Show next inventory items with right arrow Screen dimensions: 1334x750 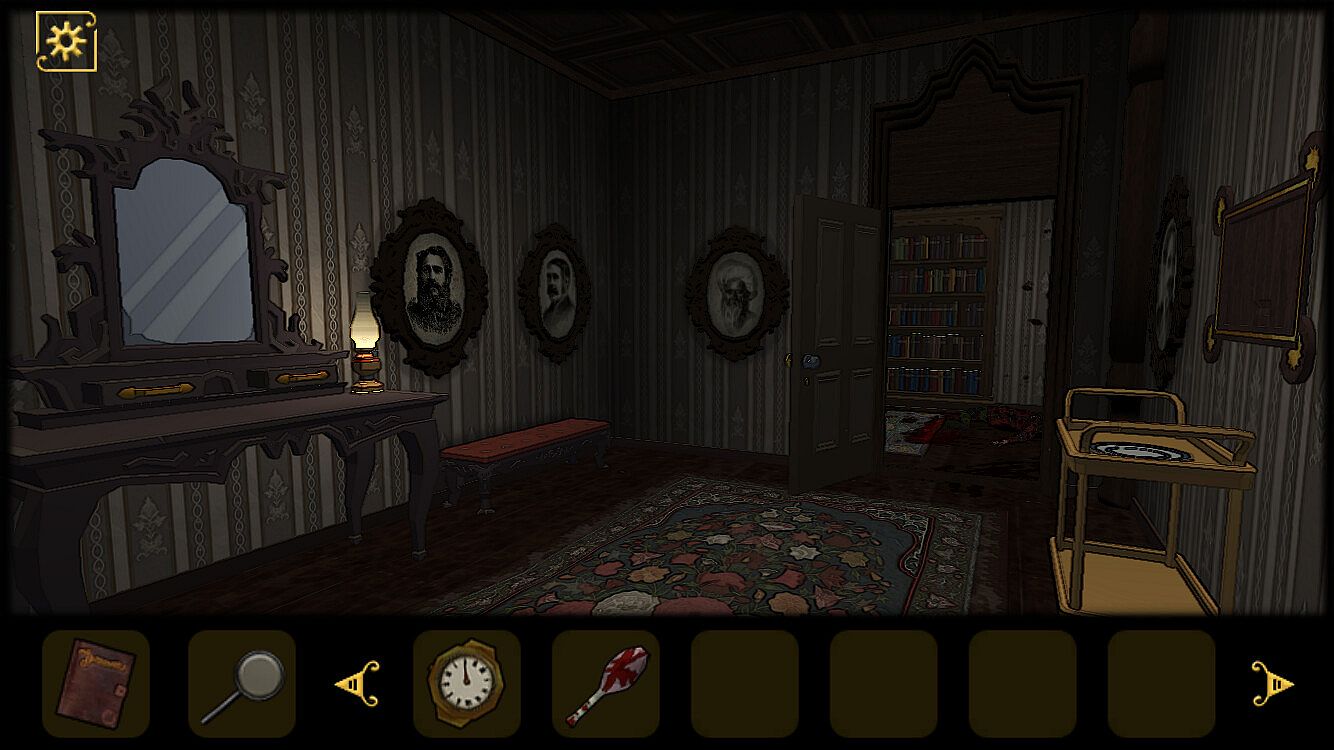tap(1272, 684)
